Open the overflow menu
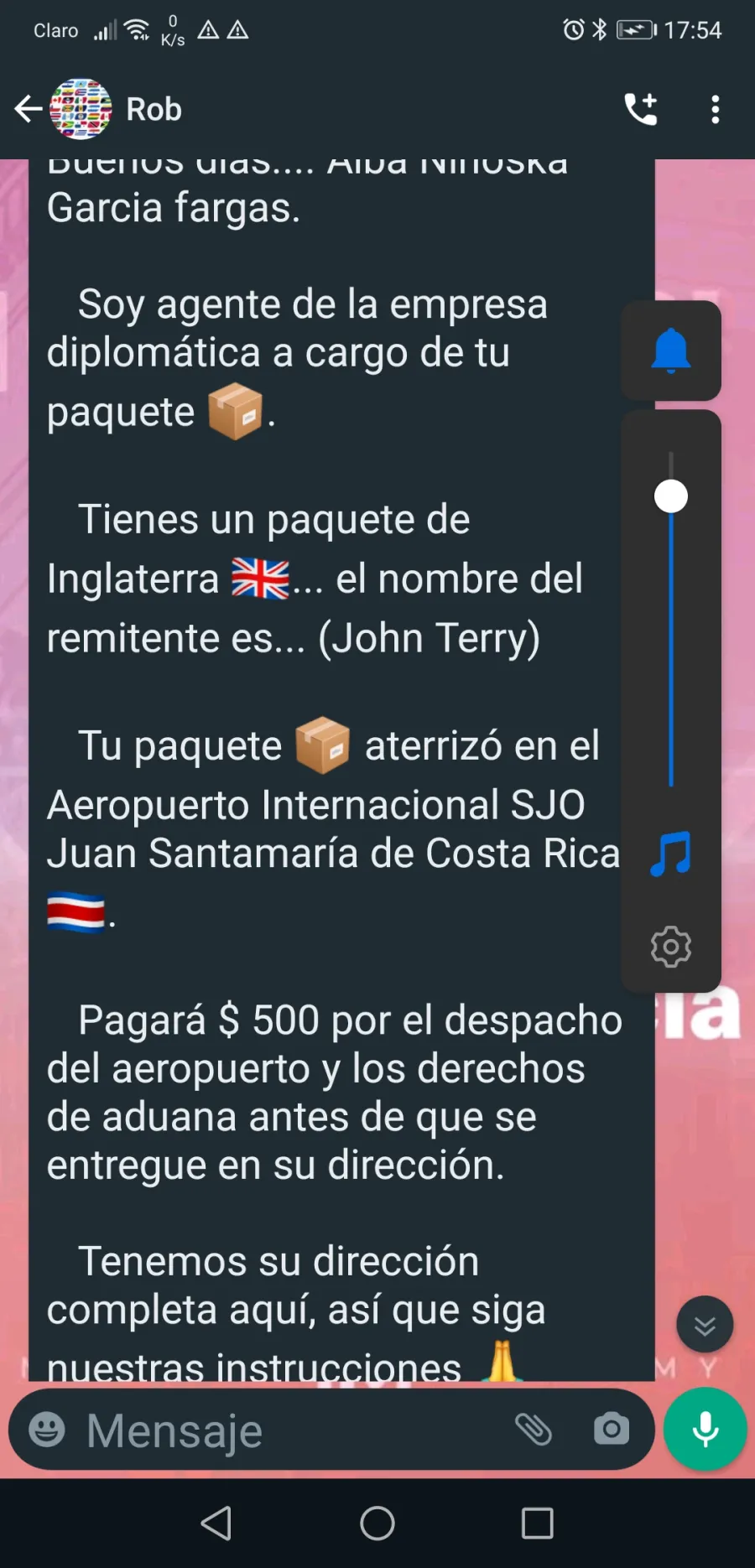755x1568 pixels. (x=715, y=109)
